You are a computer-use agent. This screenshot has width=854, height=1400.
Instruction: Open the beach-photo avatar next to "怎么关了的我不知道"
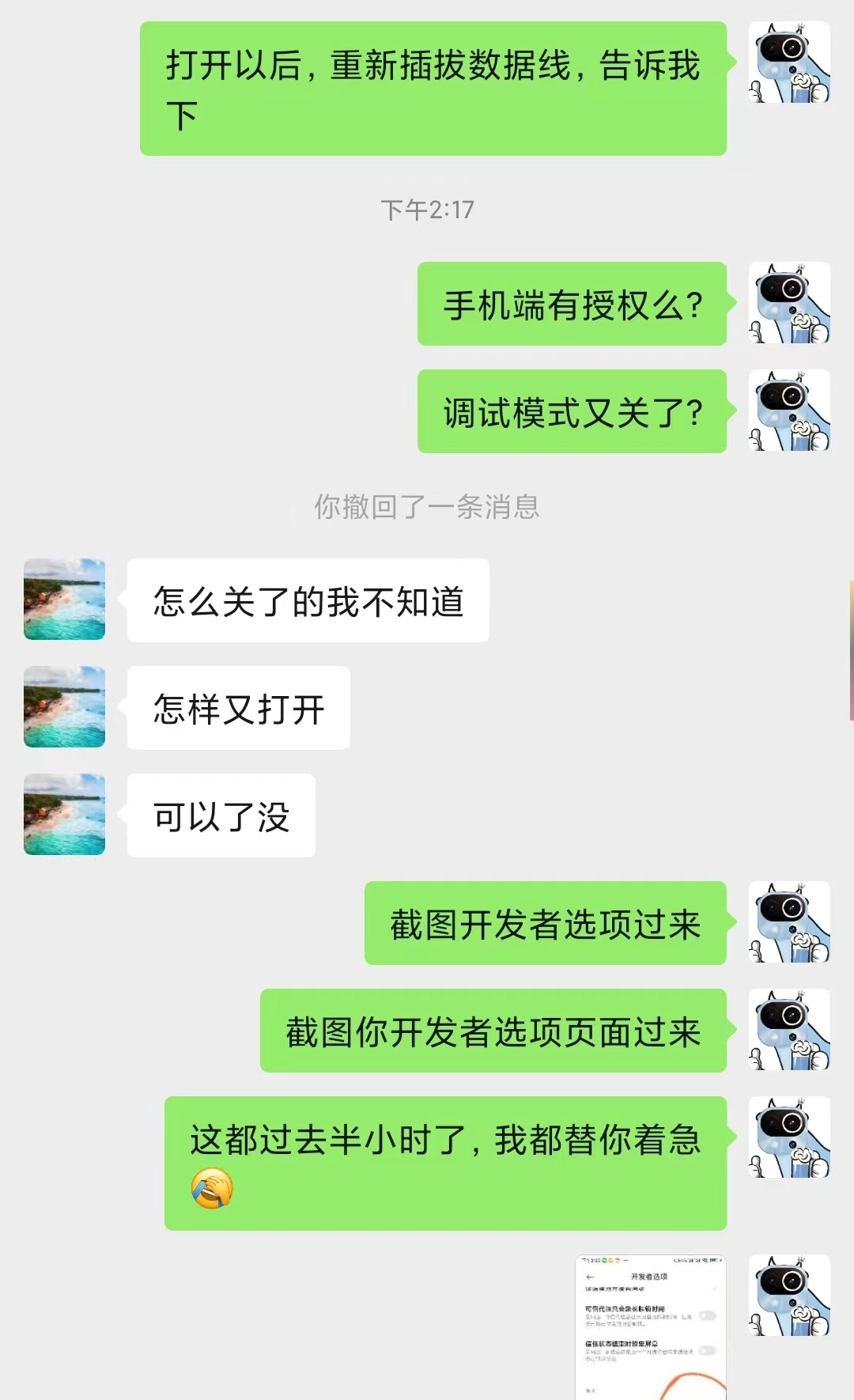[x=64, y=600]
